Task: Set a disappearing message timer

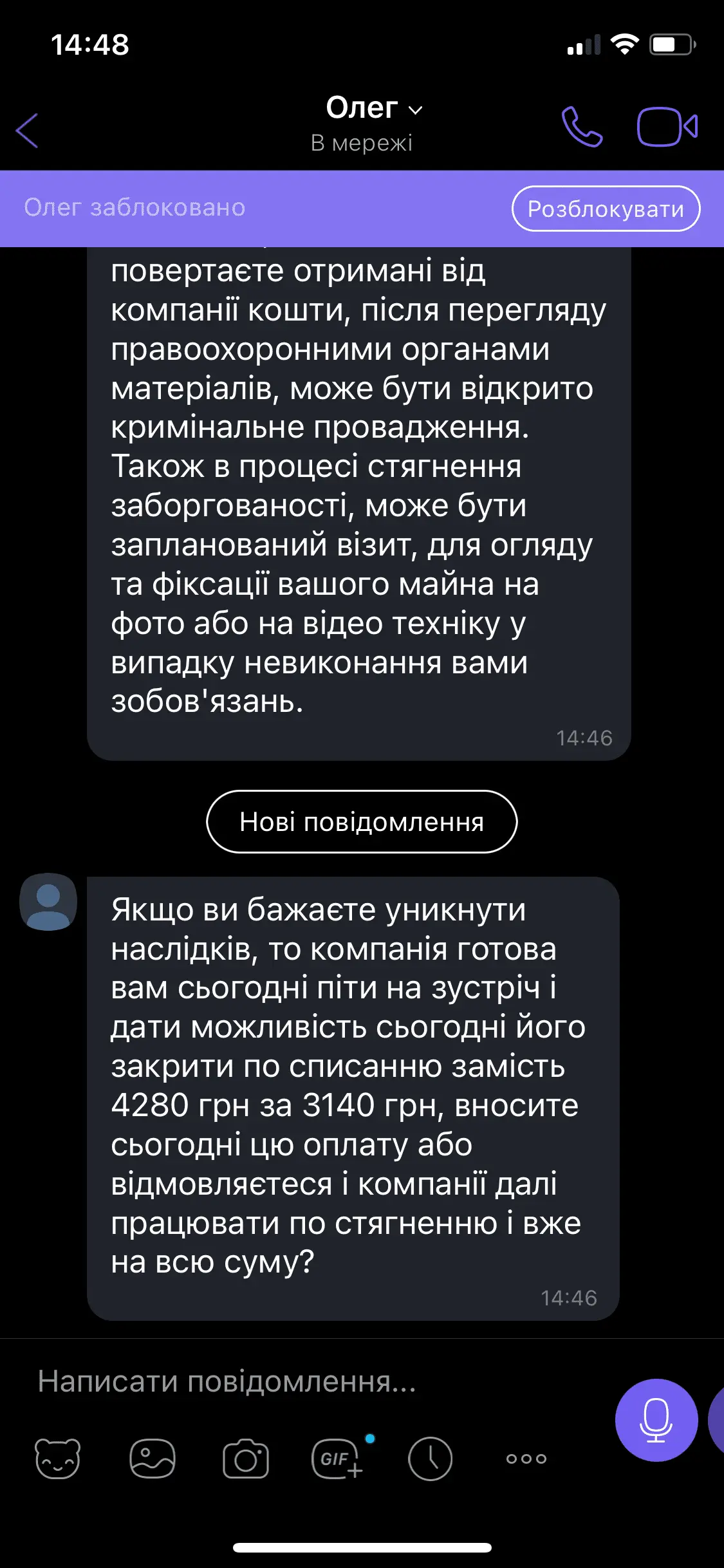Action: [430, 1458]
